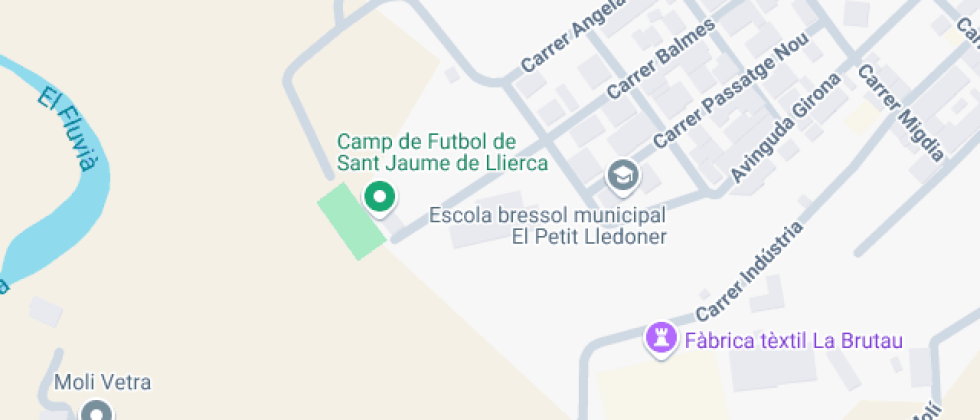Select Escola bressol municipal El Petit Lledoner pin
The height and width of the screenshot is (420, 980).
pos(624,177)
